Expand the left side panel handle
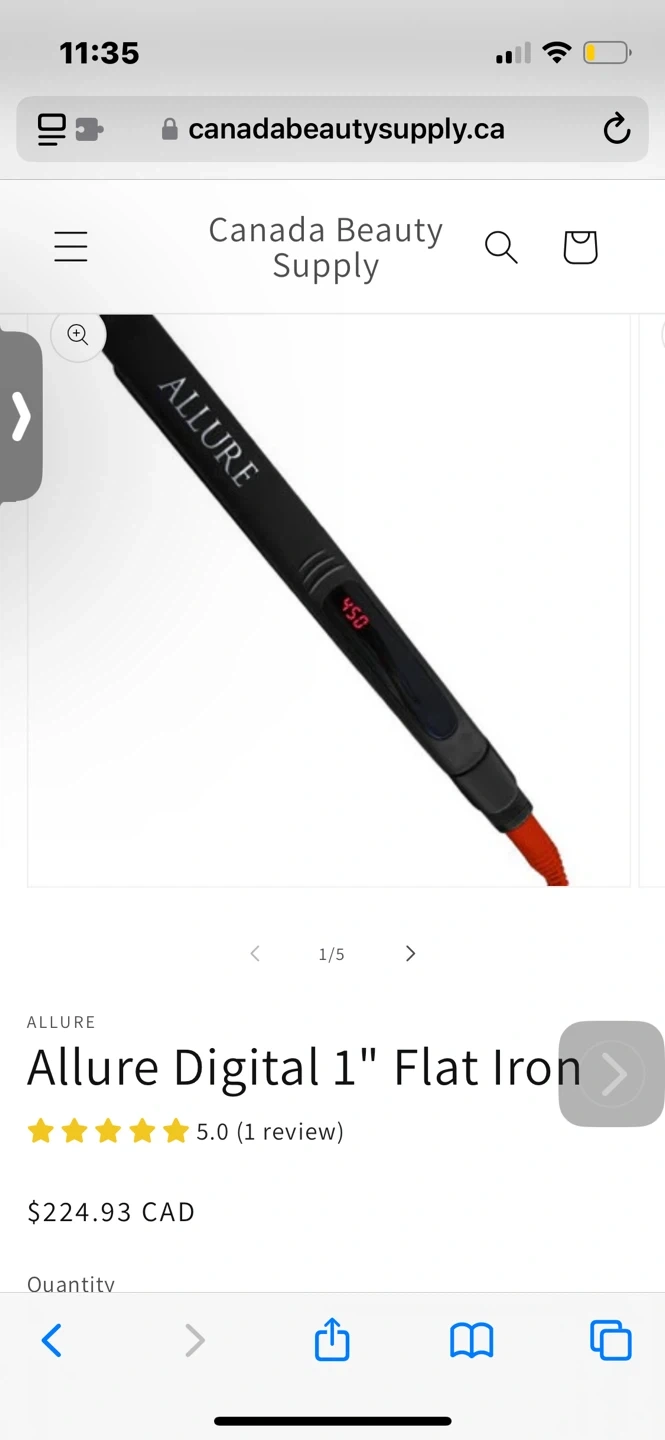Viewport: 665px width, 1440px height. (21, 416)
